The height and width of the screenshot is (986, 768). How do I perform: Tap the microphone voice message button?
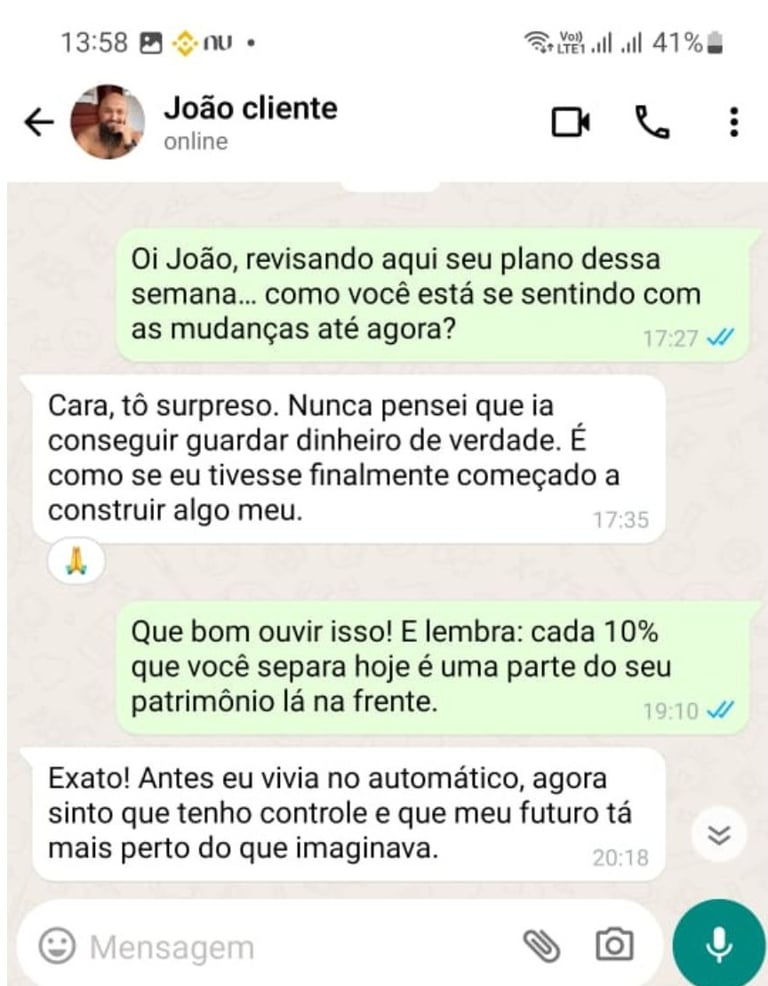[x=719, y=945]
